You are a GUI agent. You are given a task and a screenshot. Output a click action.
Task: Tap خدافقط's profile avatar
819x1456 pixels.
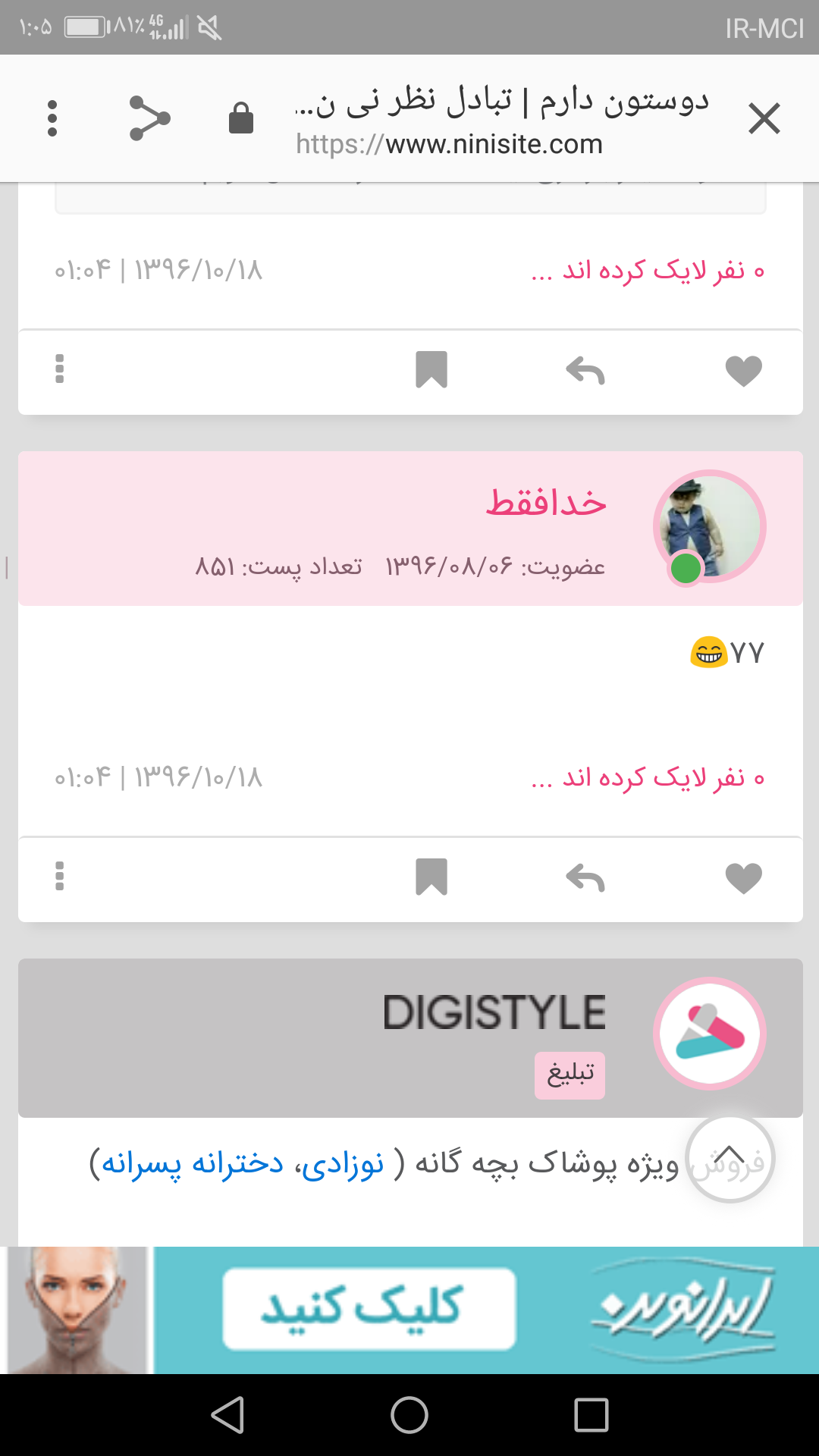pos(709,526)
